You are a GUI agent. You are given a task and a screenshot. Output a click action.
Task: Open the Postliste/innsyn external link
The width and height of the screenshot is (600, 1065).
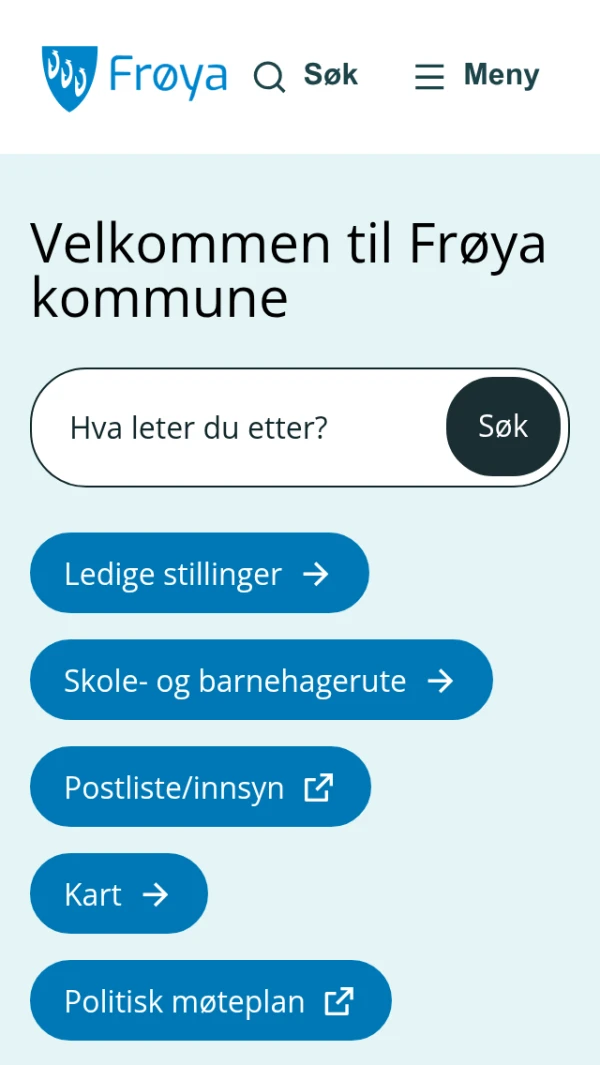pyautogui.click(x=200, y=787)
